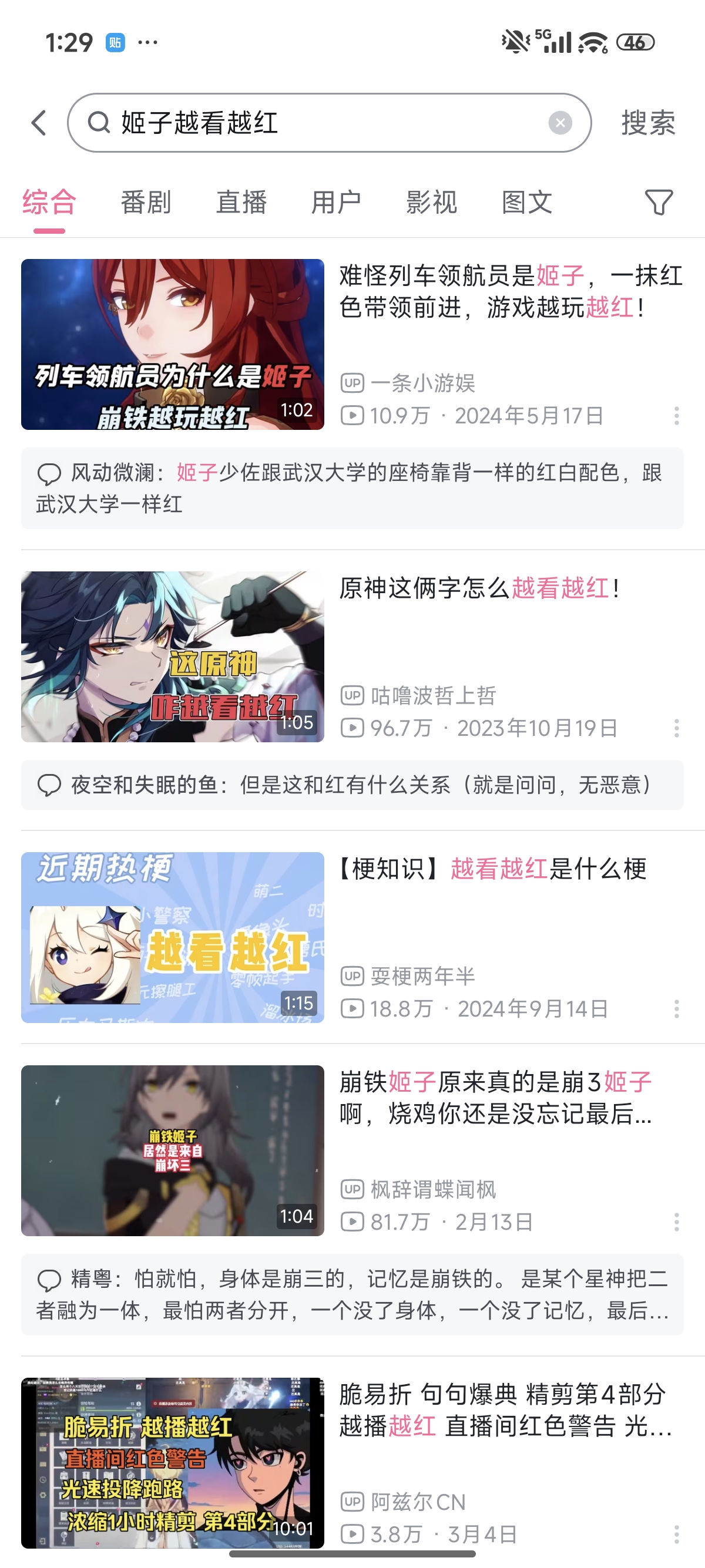Tap the 搜索 button
This screenshot has height=1568, width=705.
click(x=648, y=123)
